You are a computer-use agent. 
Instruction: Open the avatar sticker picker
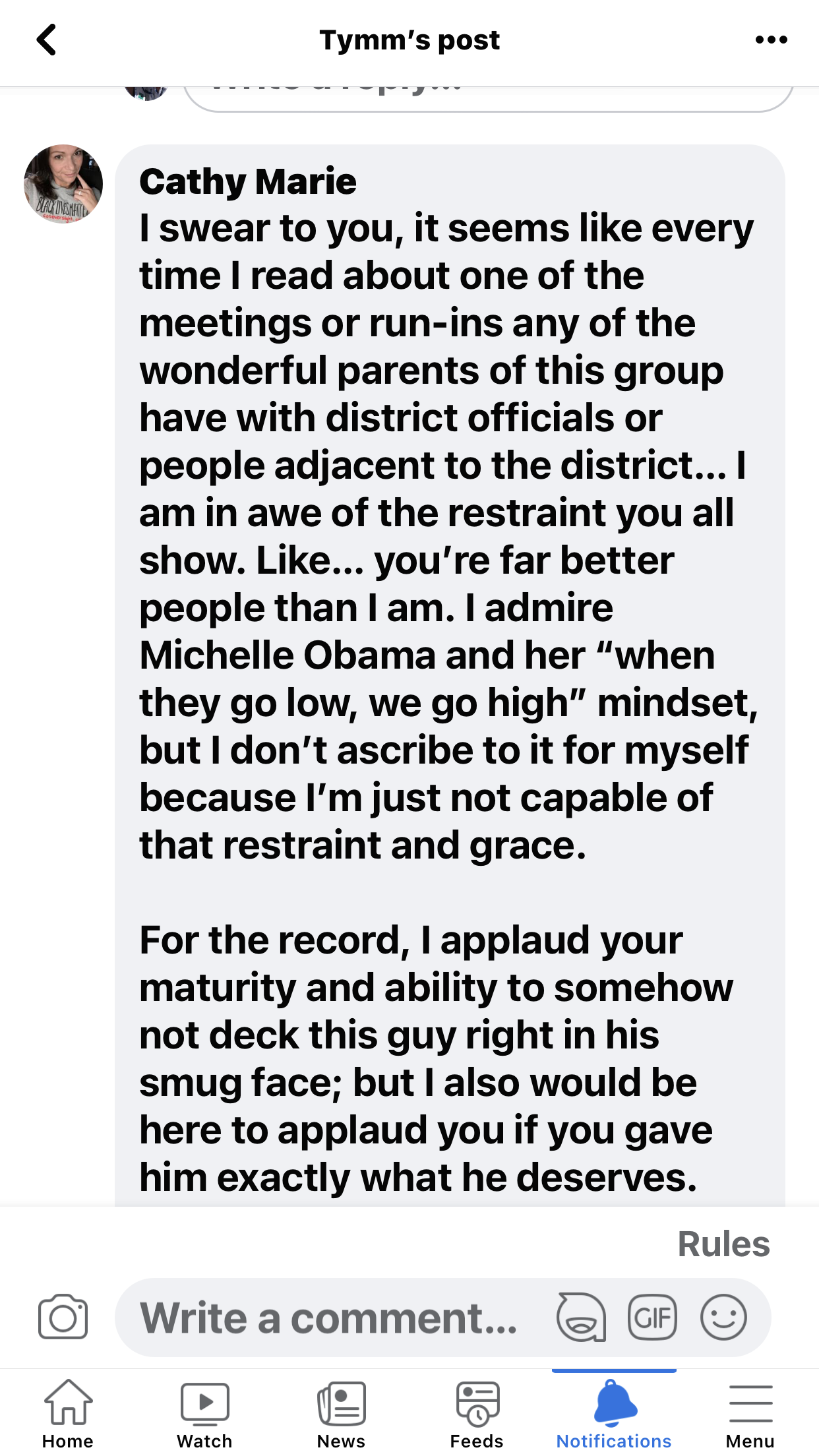click(581, 1318)
